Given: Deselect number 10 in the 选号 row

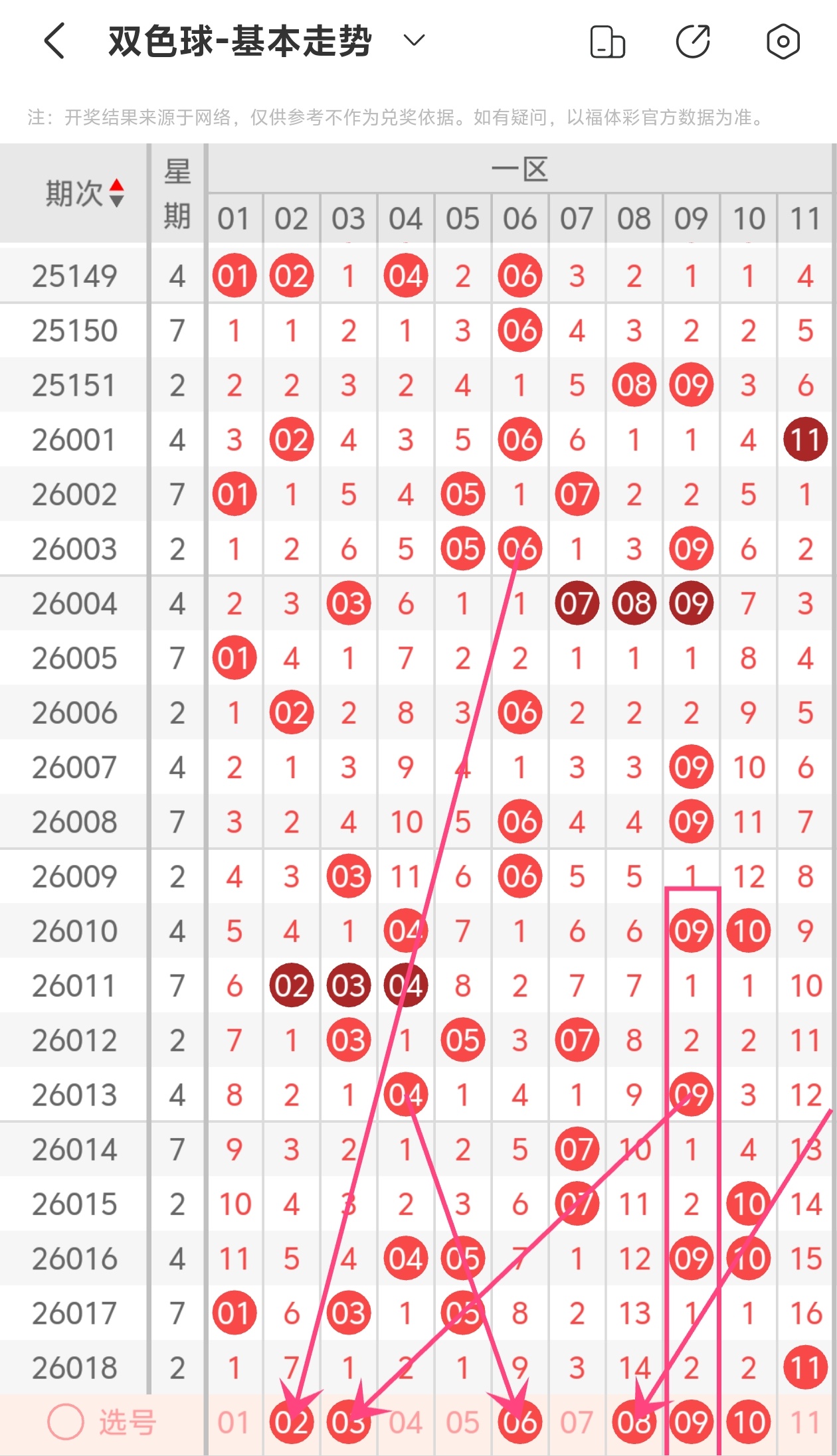Looking at the screenshot, I should click(748, 1422).
